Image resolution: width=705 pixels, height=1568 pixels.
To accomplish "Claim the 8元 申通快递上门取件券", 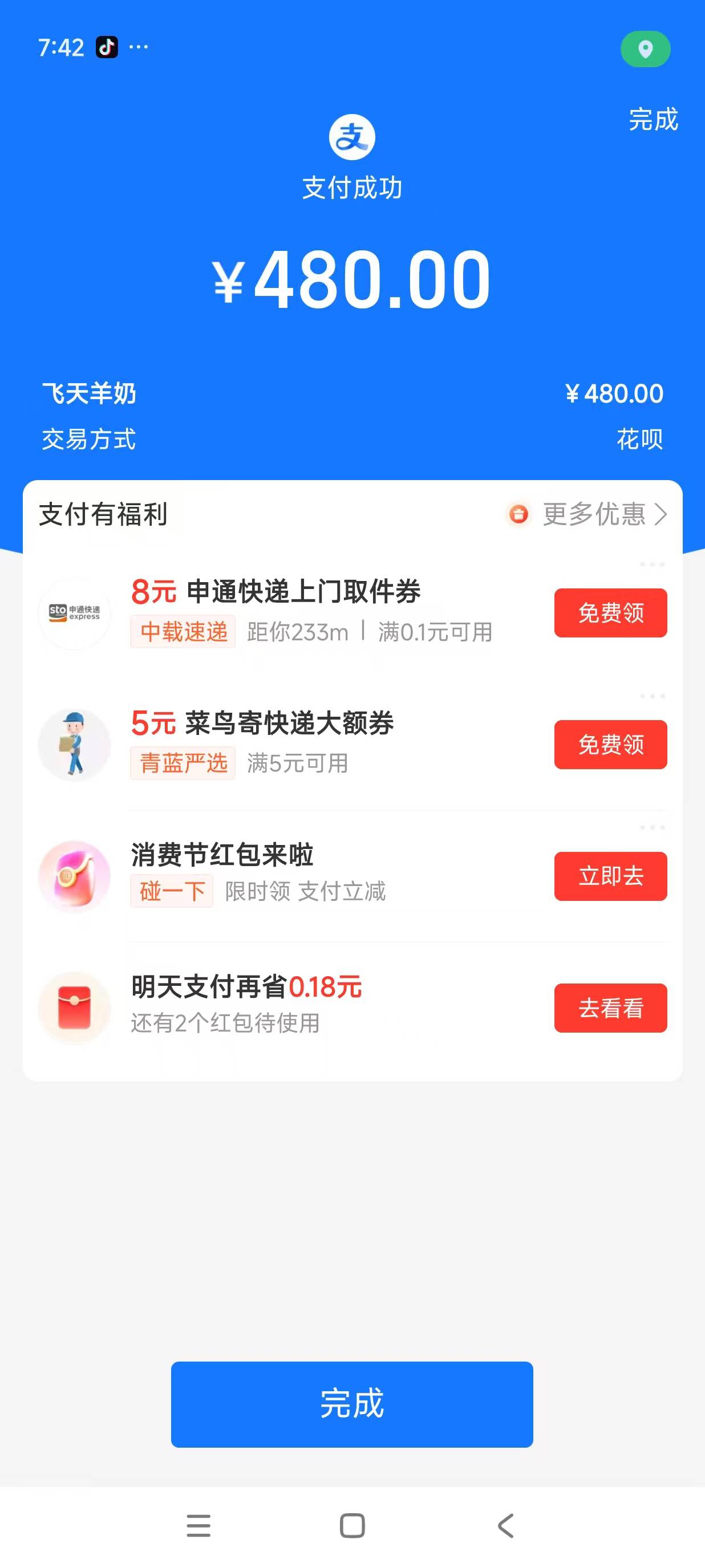I will (x=610, y=613).
